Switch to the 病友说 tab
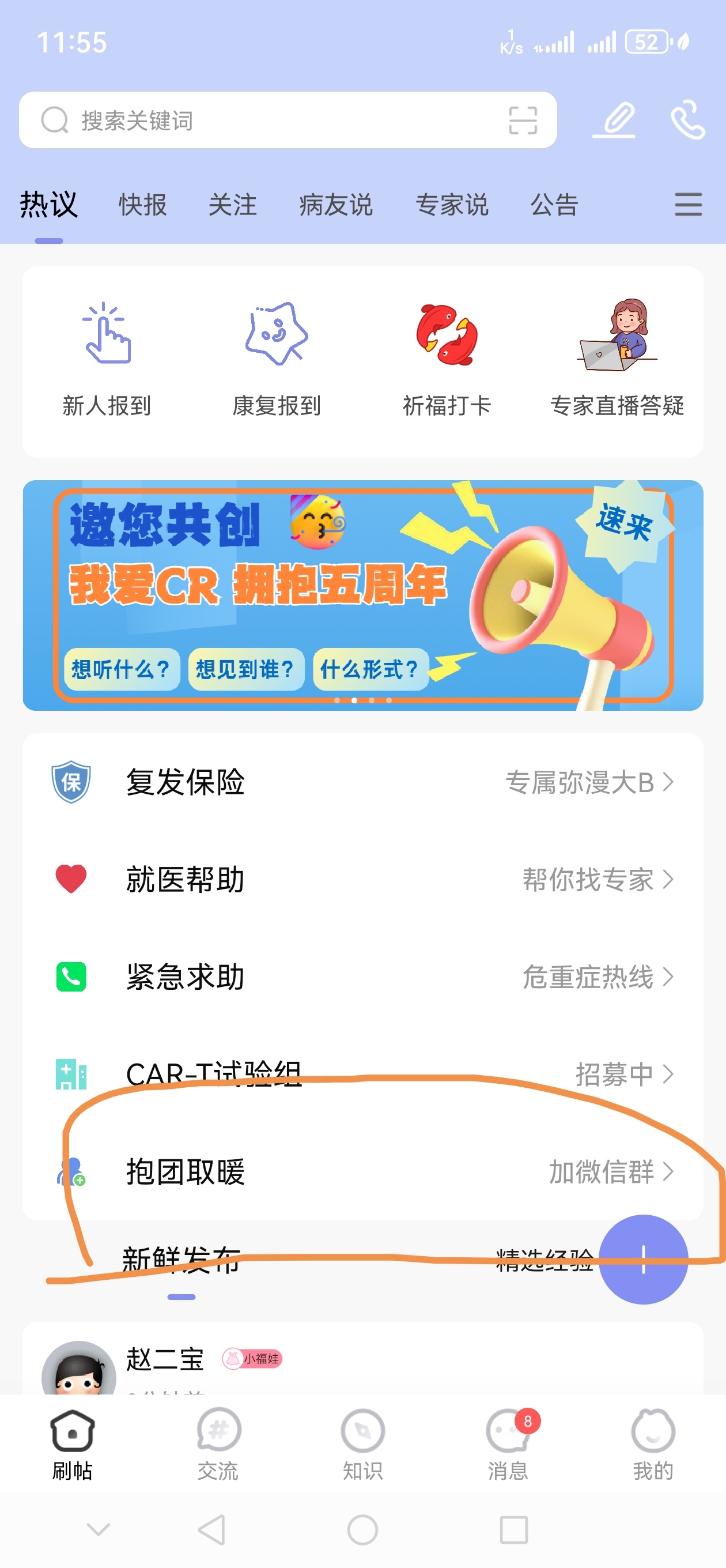This screenshot has height=1568, width=726. tap(335, 205)
